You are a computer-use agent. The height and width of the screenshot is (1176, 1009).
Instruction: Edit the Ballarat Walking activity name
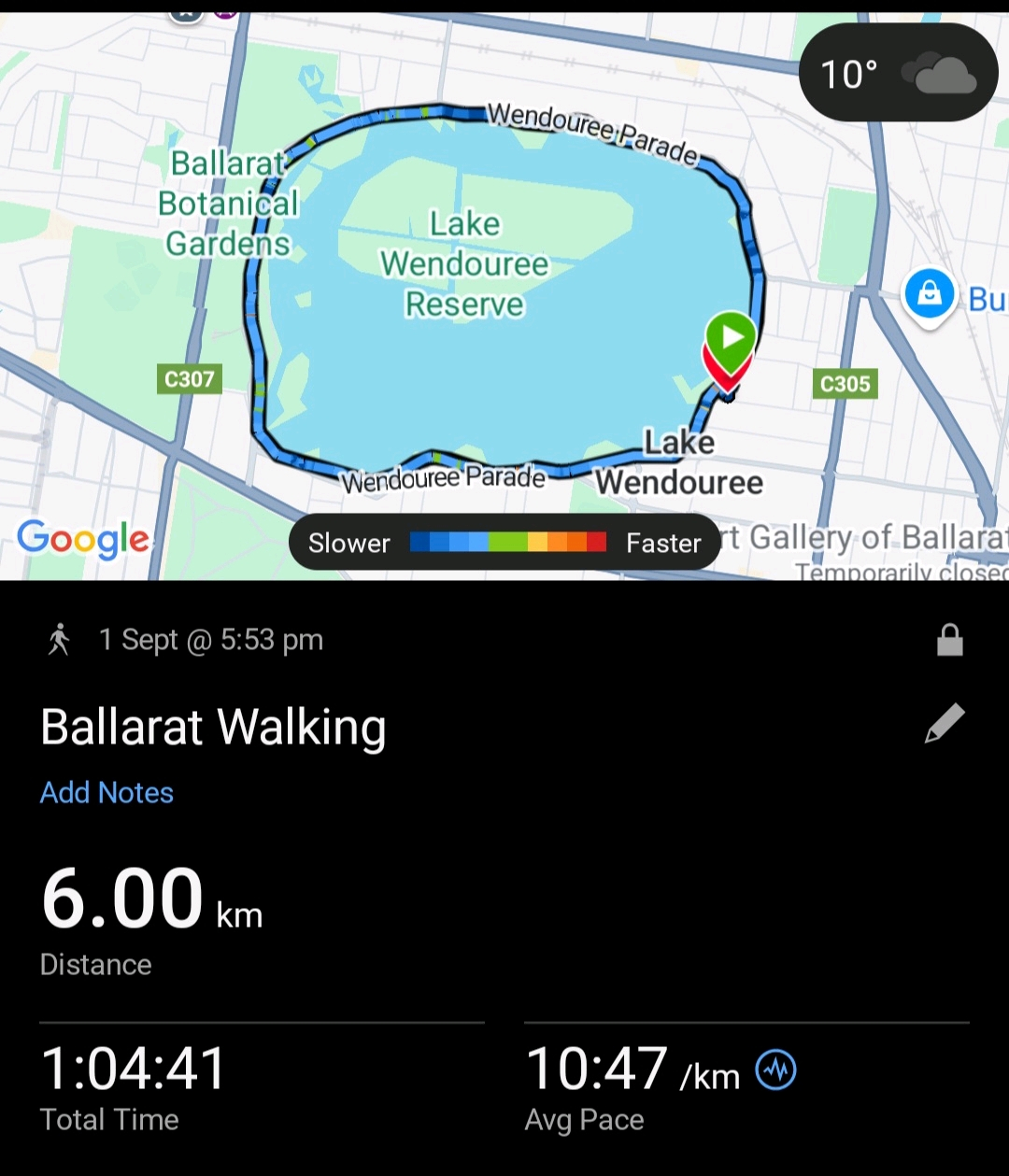tap(944, 725)
